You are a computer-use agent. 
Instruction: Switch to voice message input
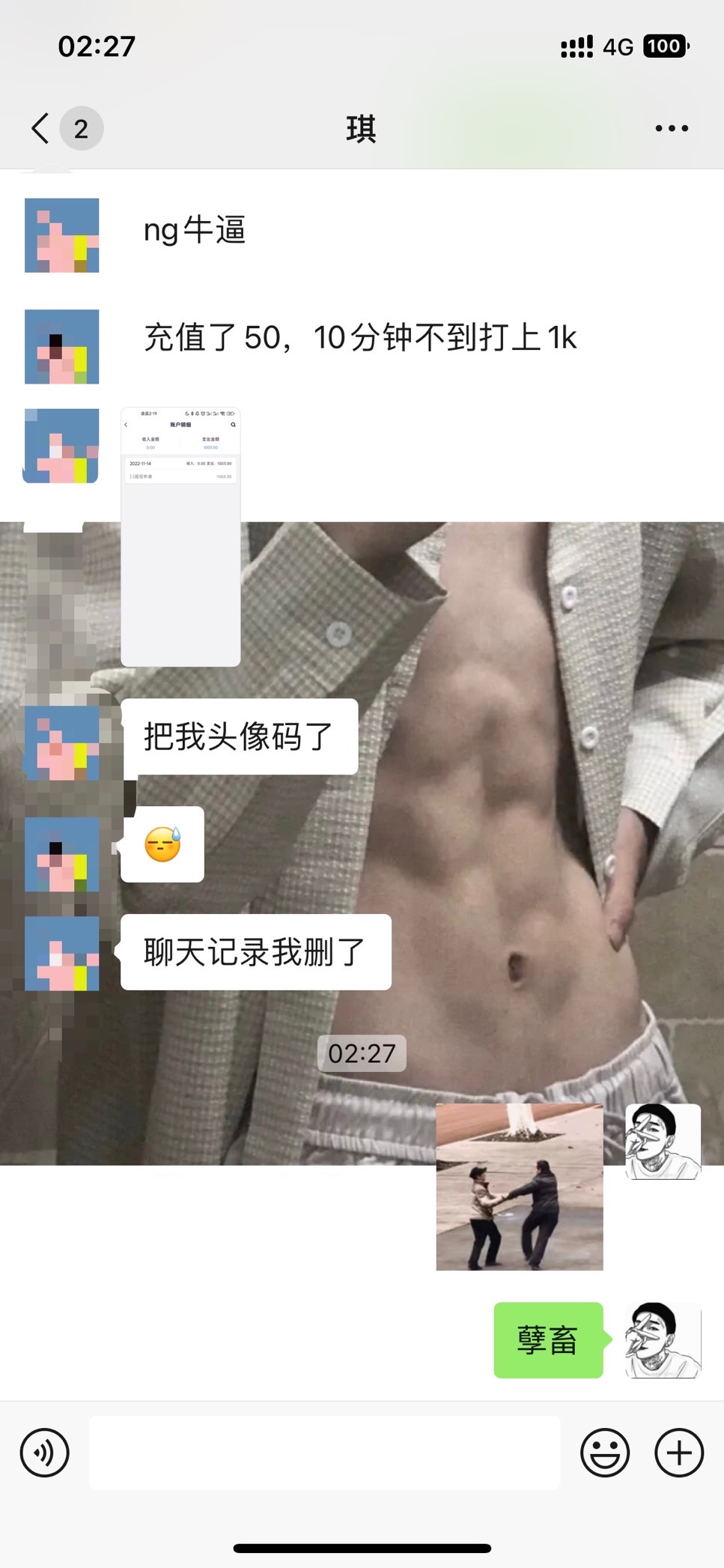45,1453
